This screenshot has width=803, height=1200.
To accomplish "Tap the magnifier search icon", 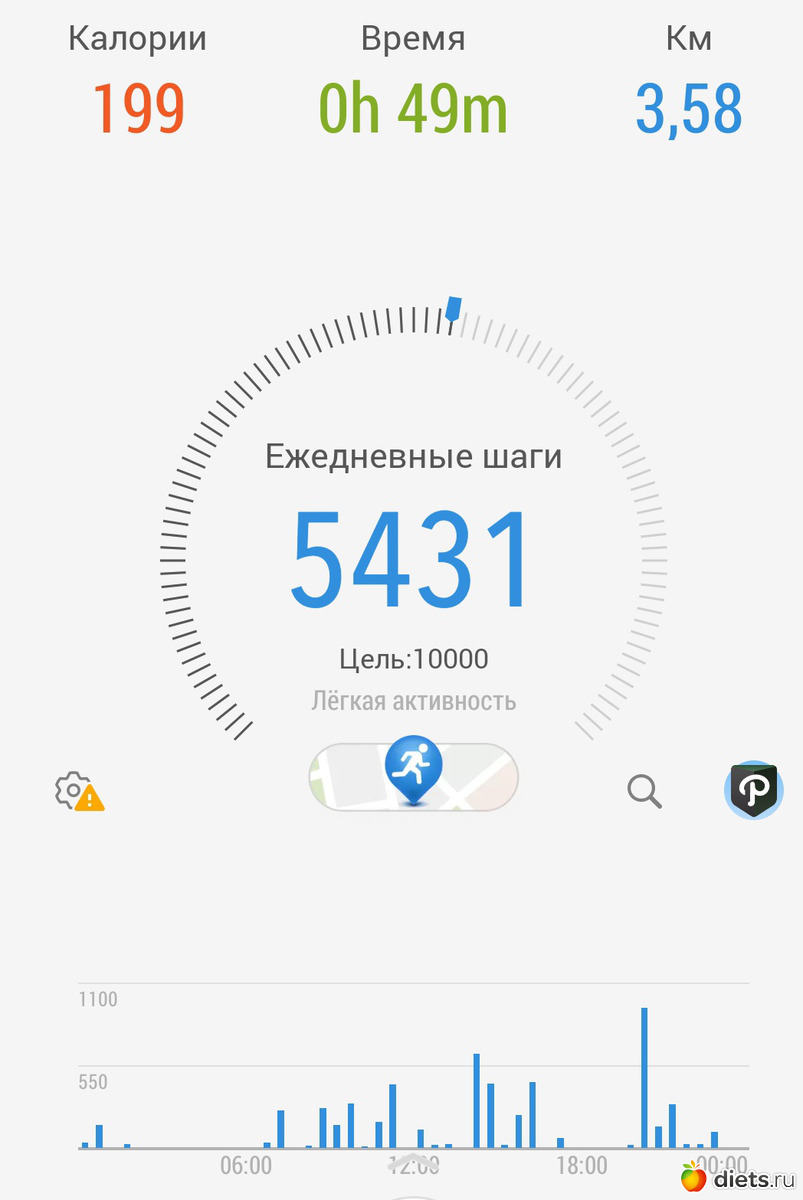I will tap(644, 791).
